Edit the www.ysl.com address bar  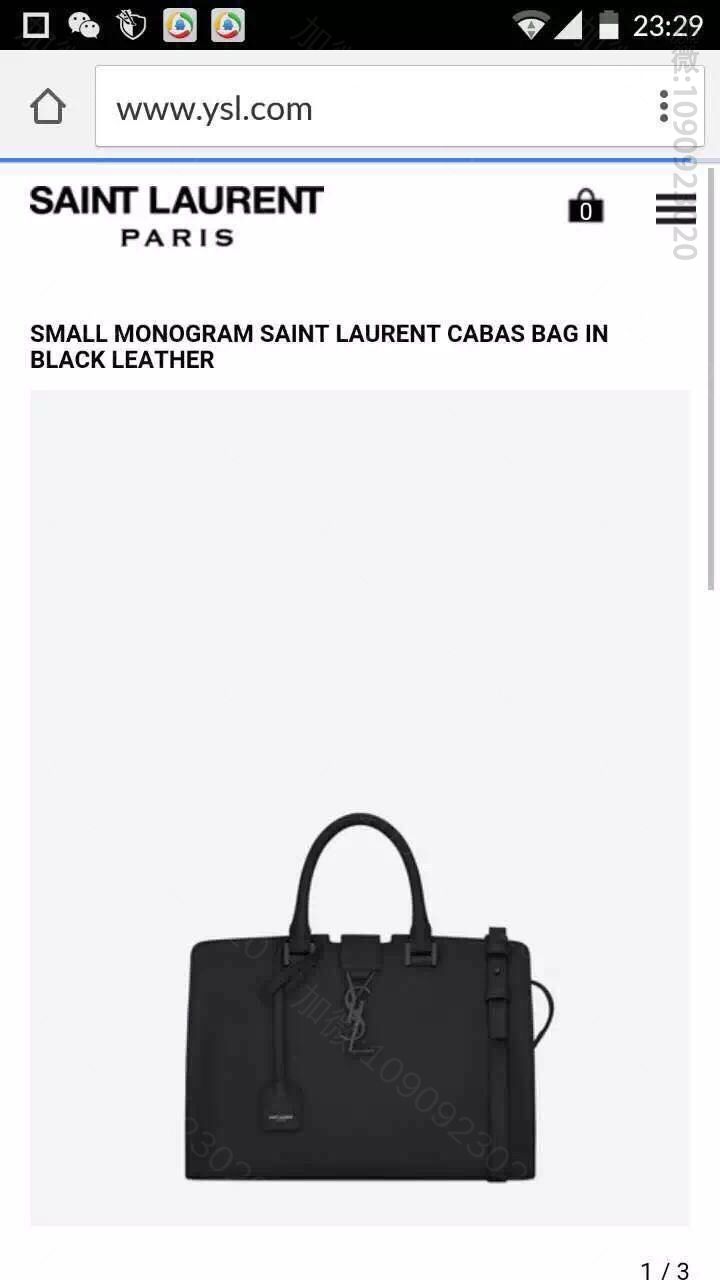coord(370,108)
